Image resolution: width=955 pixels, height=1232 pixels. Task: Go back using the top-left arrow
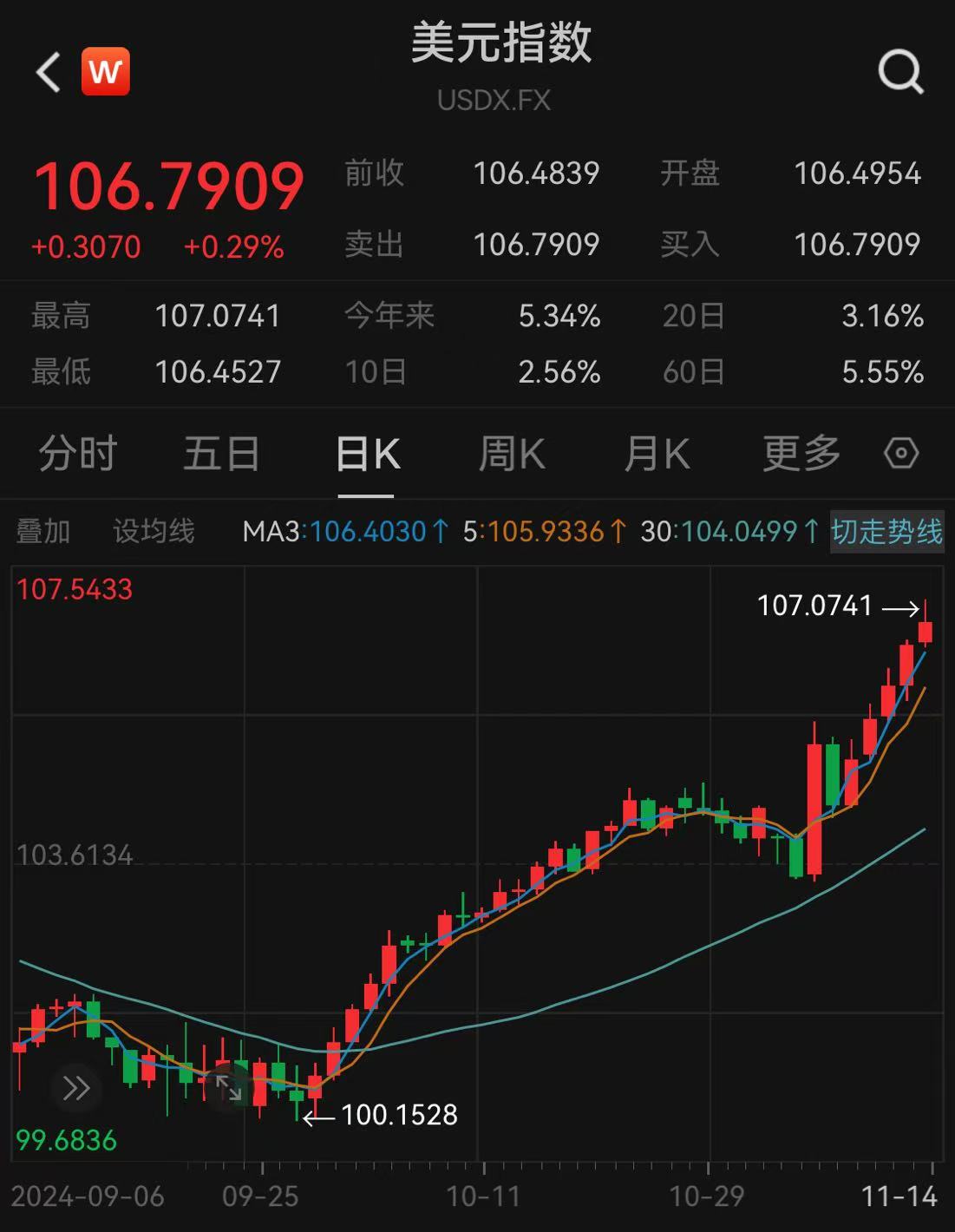(49, 71)
